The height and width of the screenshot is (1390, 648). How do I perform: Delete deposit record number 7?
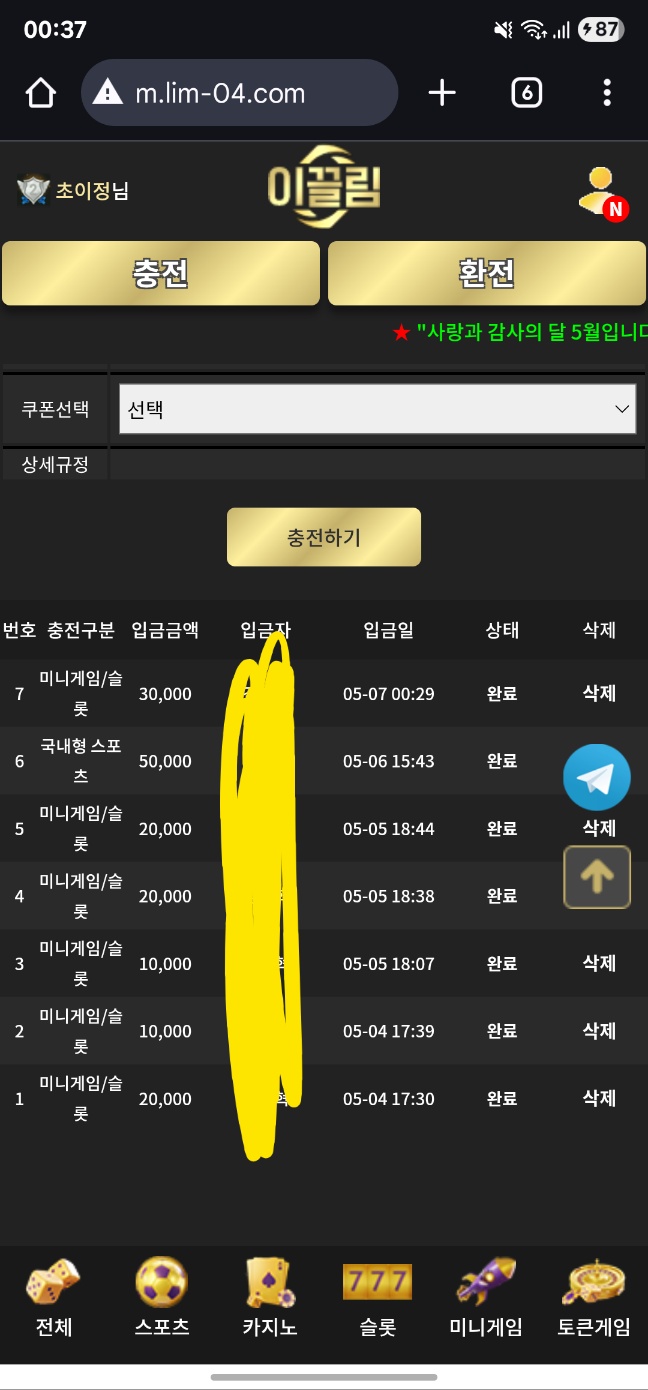point(599,693)
